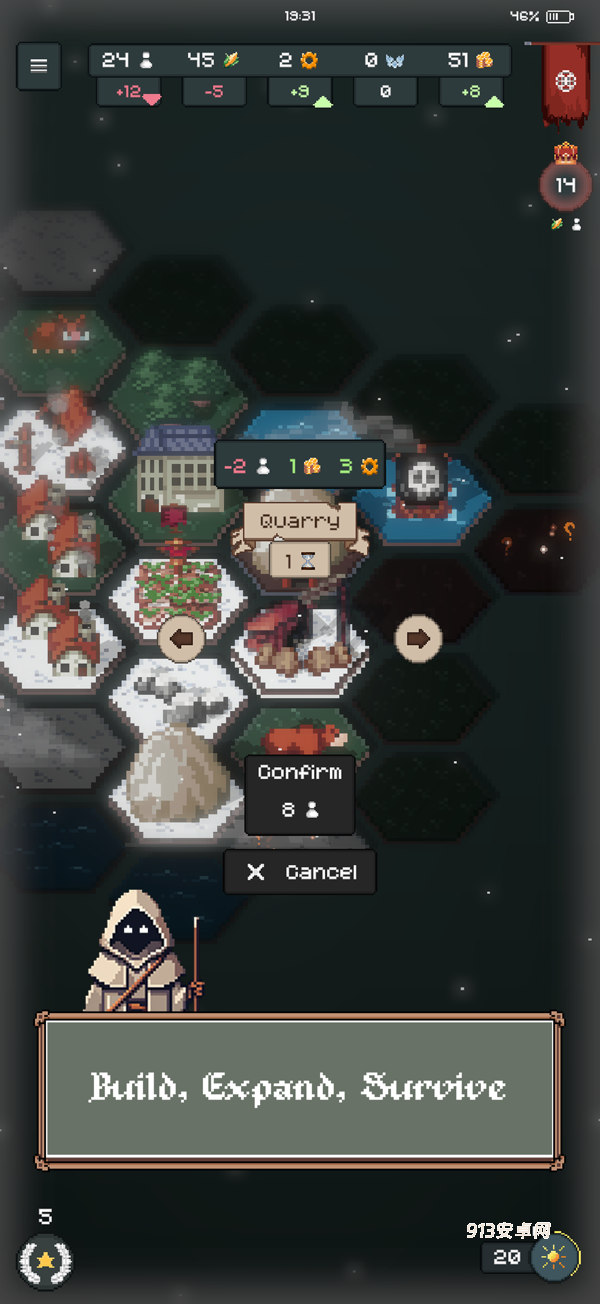600x1304 pixels.
Task: Cancel the building placement
Action: 300,872
